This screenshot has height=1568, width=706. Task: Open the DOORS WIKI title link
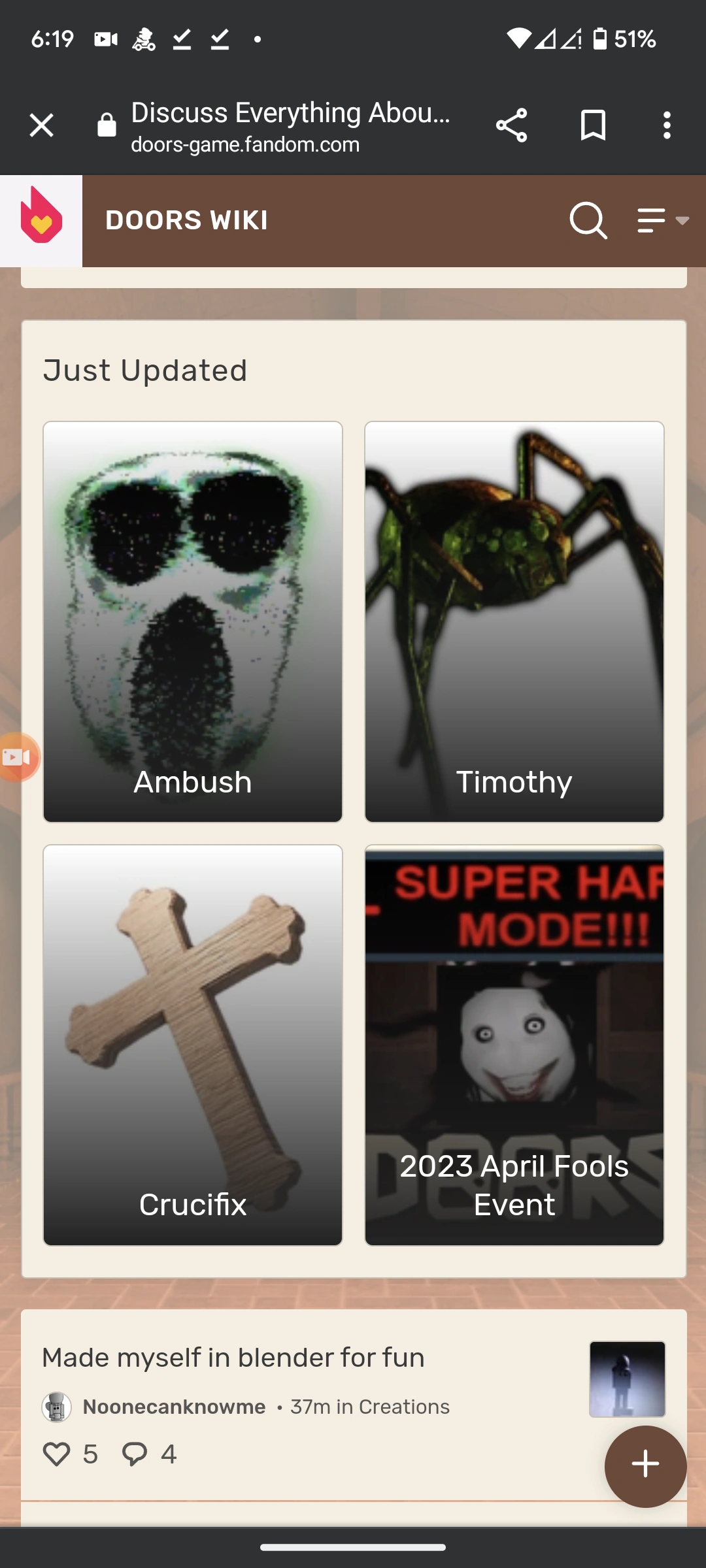click(x=186, y=221)
